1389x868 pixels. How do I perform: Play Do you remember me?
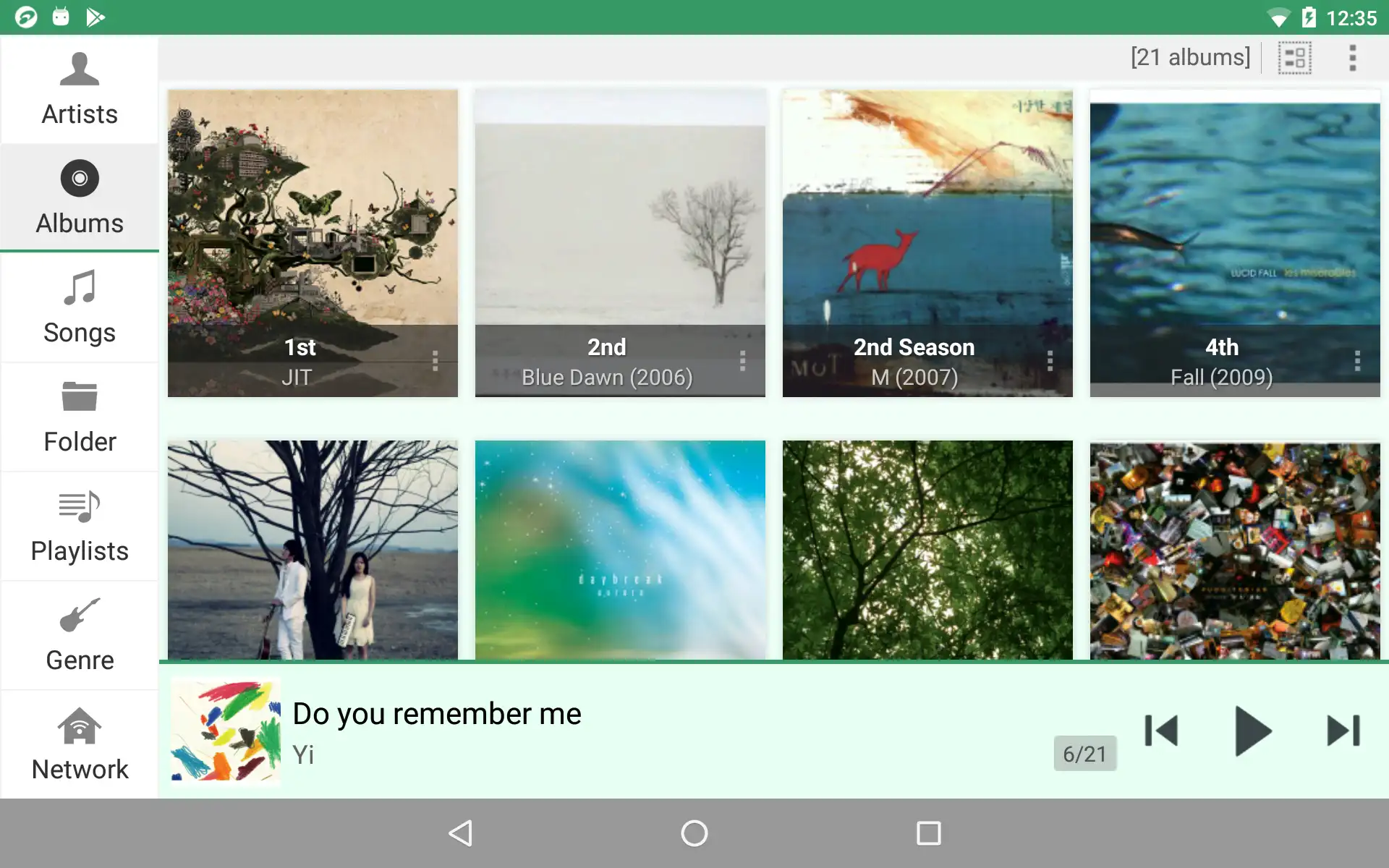[x=1252, y=731]
